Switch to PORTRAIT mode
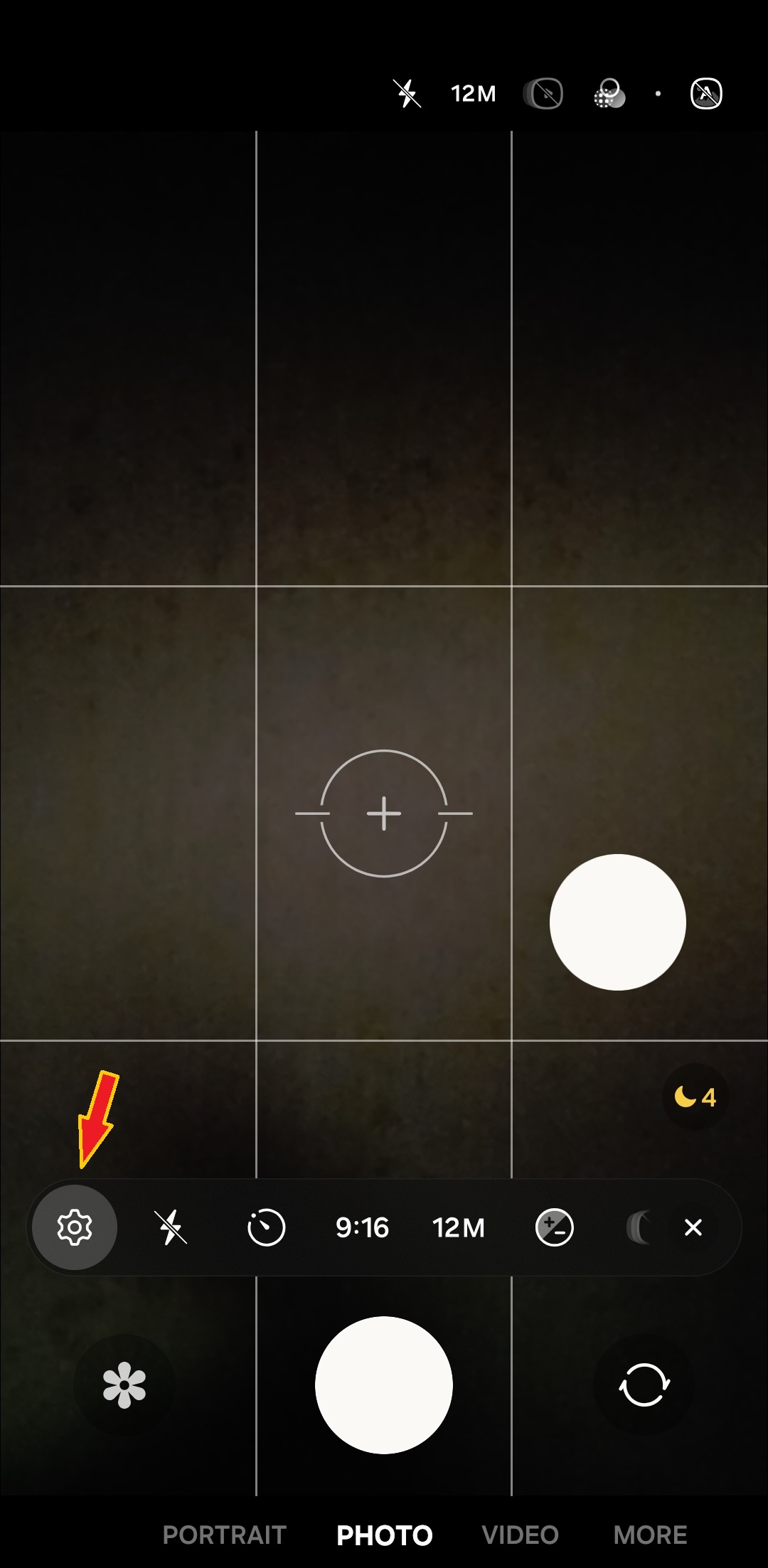This screenshot has height=1568, width=768. point(224,1535)
